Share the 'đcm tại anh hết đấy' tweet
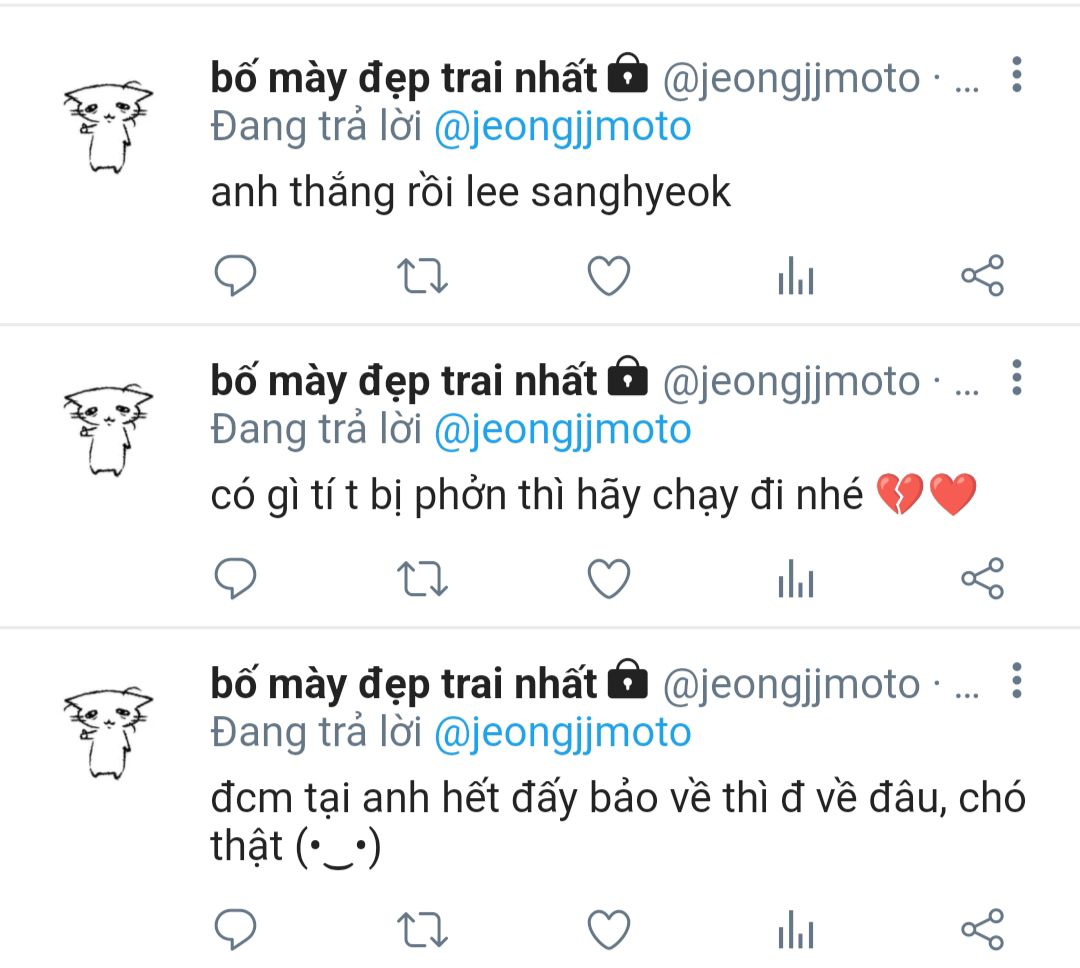1080x968 pixels. 982,930
